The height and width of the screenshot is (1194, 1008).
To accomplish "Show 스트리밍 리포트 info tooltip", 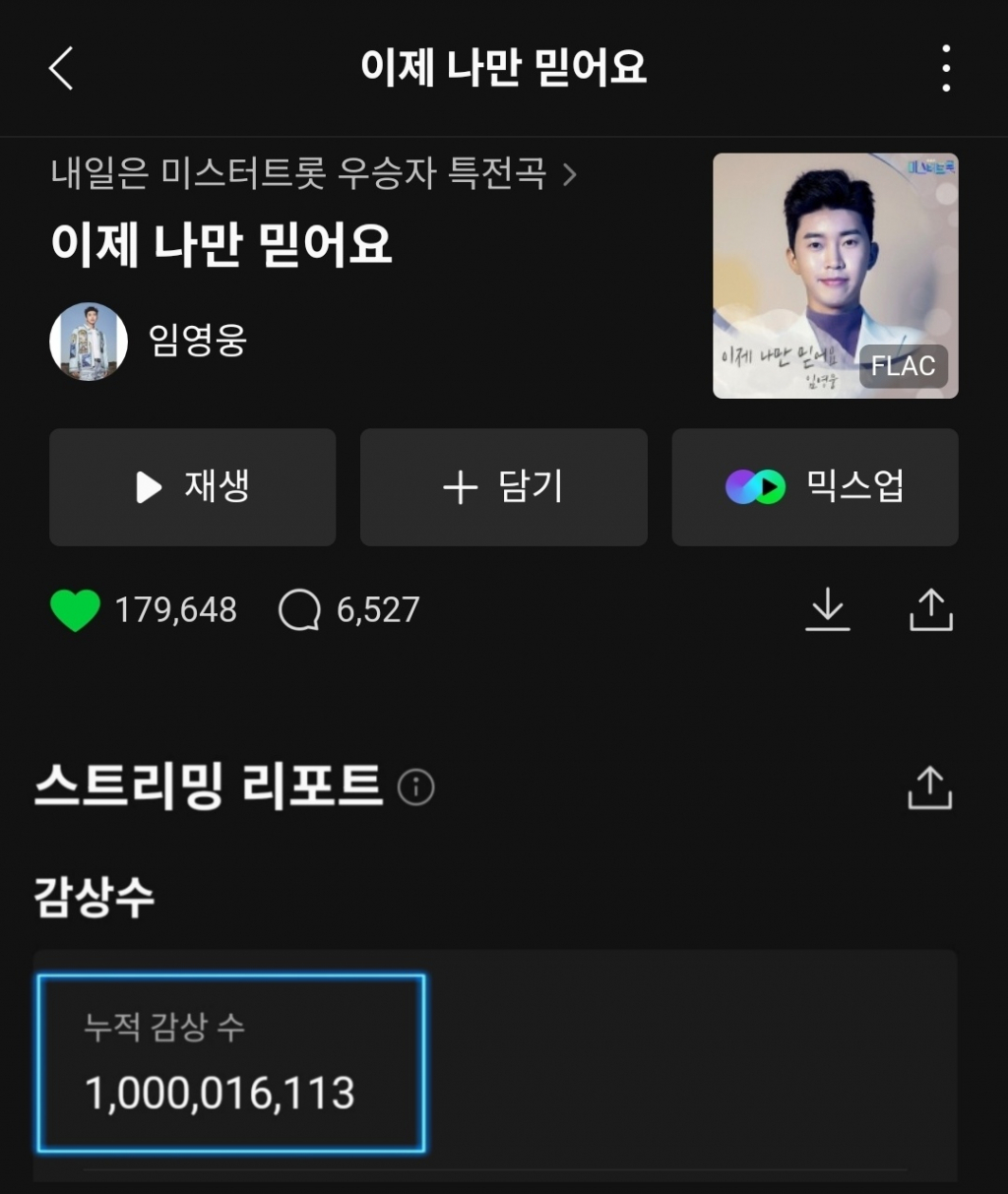I will pyautogui.click(x=415, y=787).
